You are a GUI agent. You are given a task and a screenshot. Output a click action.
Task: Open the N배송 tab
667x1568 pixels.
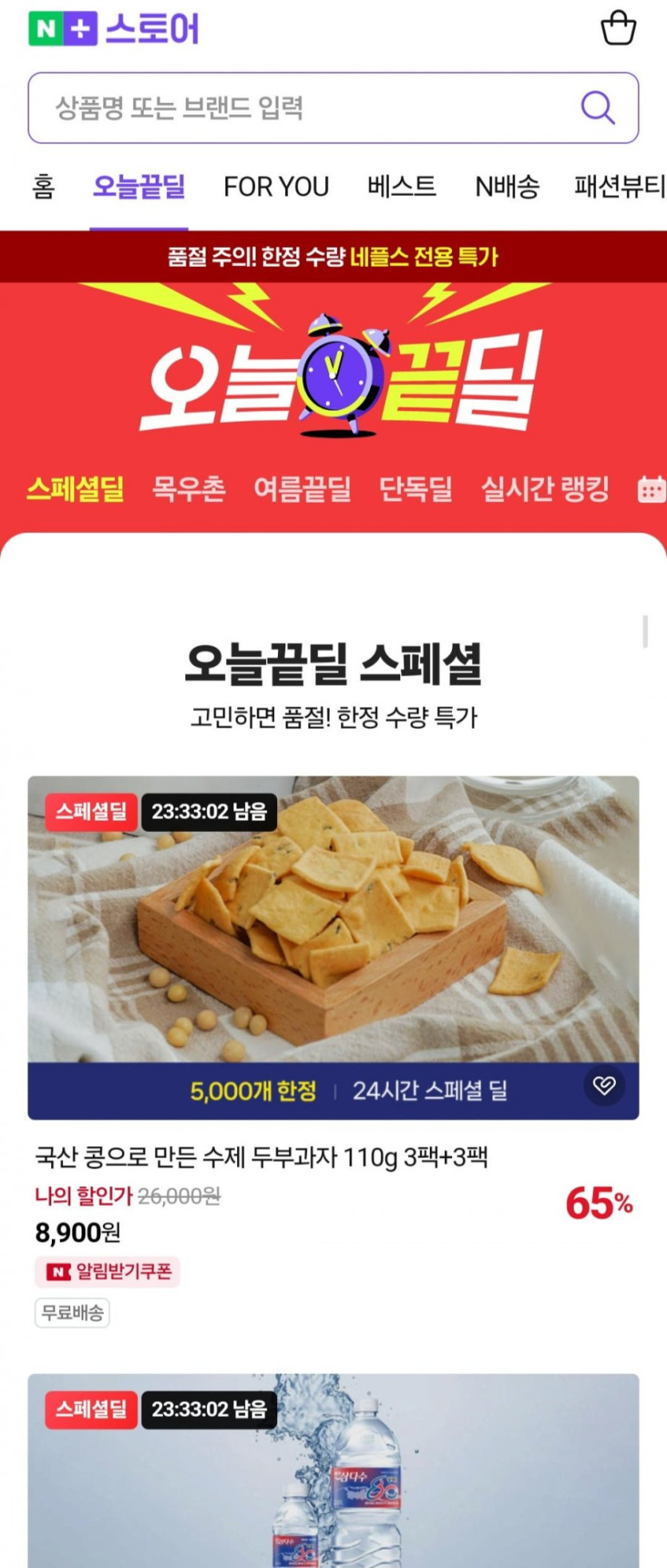click(x=507, y=187)
